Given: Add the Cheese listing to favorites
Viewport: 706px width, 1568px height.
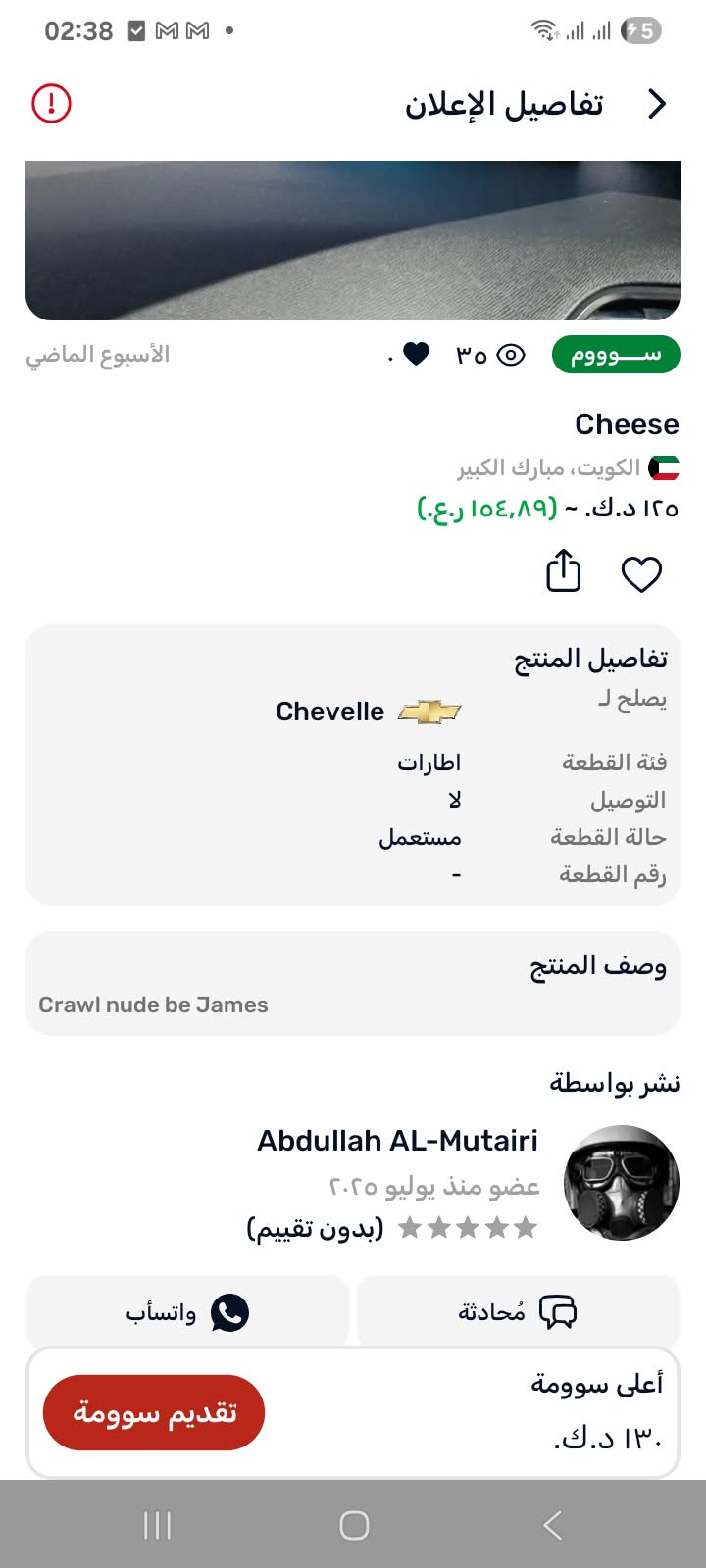Looking at the screenshot, I should (x=641, y=573).
